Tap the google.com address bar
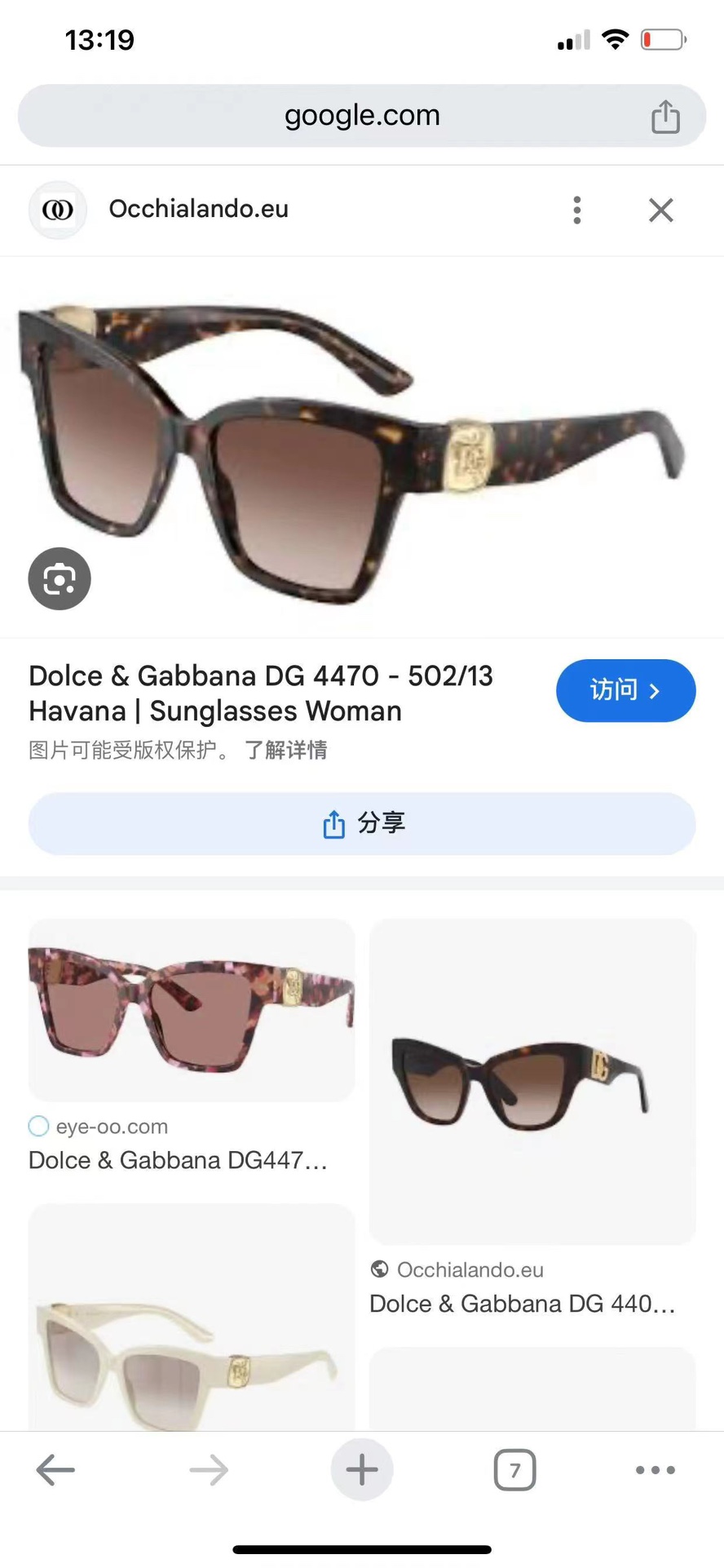724x1568 pixels. point(361,116)
